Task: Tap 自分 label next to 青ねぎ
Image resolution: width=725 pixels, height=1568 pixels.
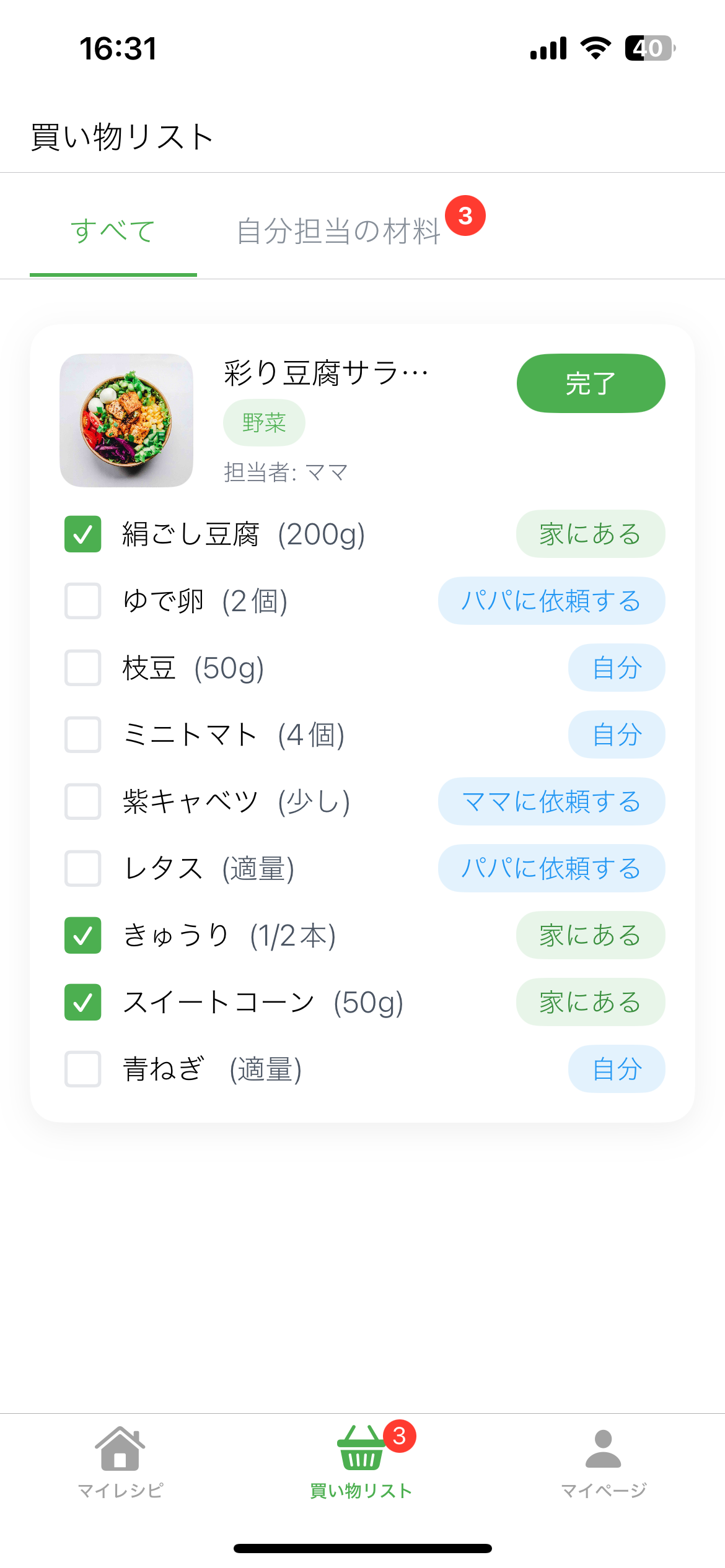Action: [617, 1068]
